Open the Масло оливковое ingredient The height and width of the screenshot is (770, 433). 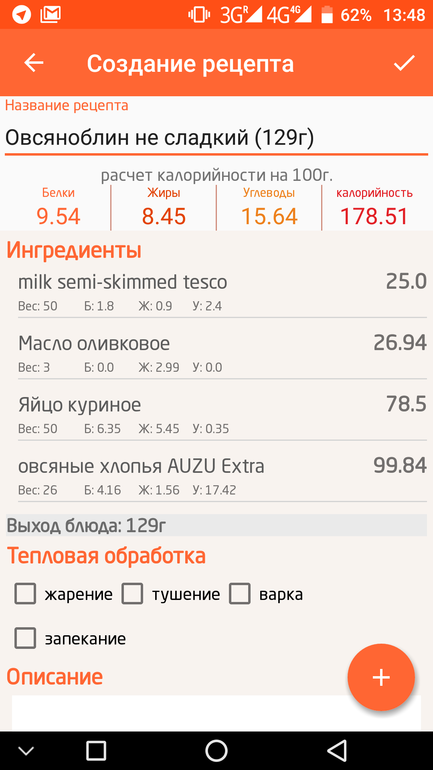click(222, 355)
